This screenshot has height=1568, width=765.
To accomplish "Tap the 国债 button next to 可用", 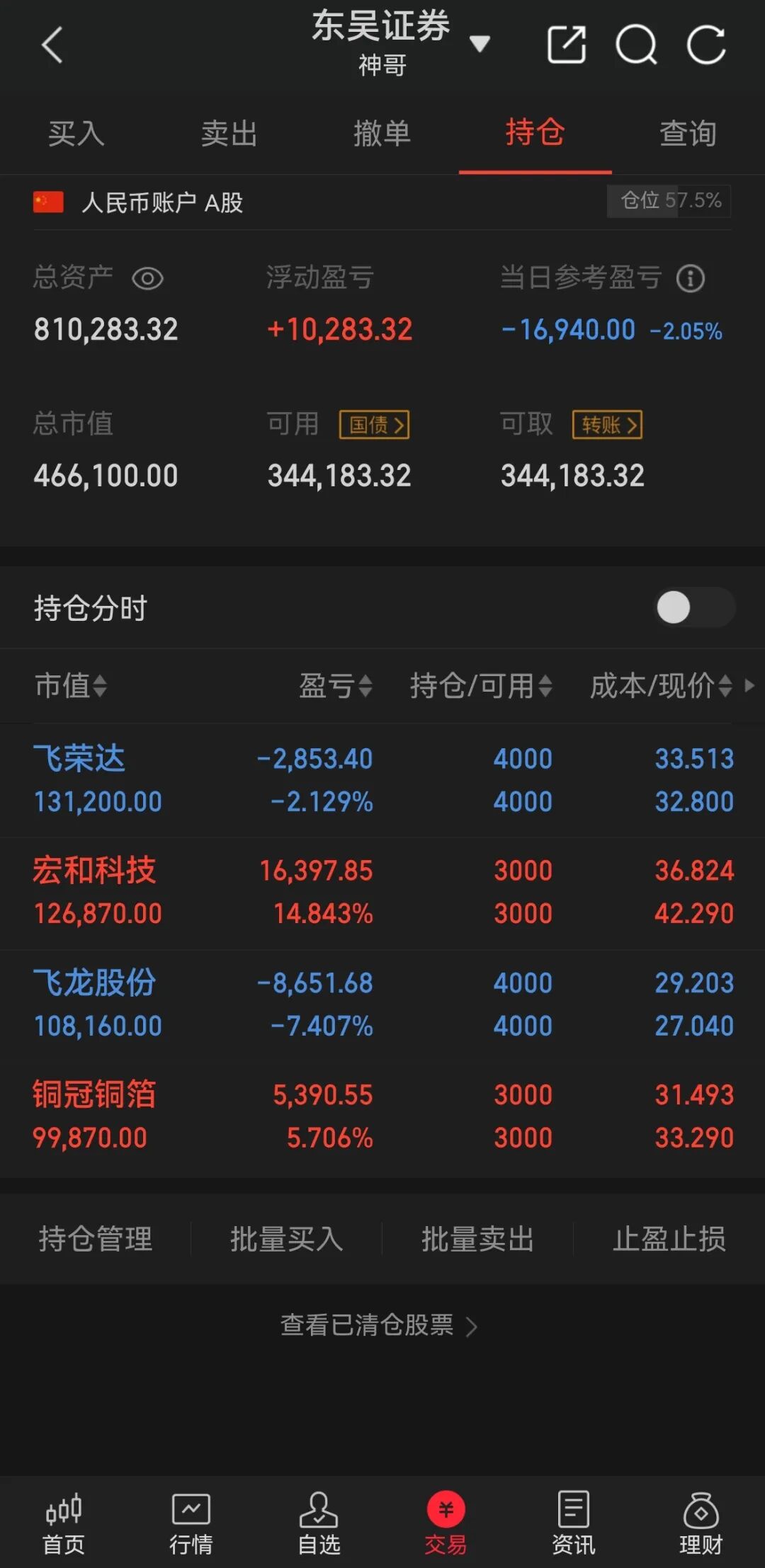I will point(374,425).
